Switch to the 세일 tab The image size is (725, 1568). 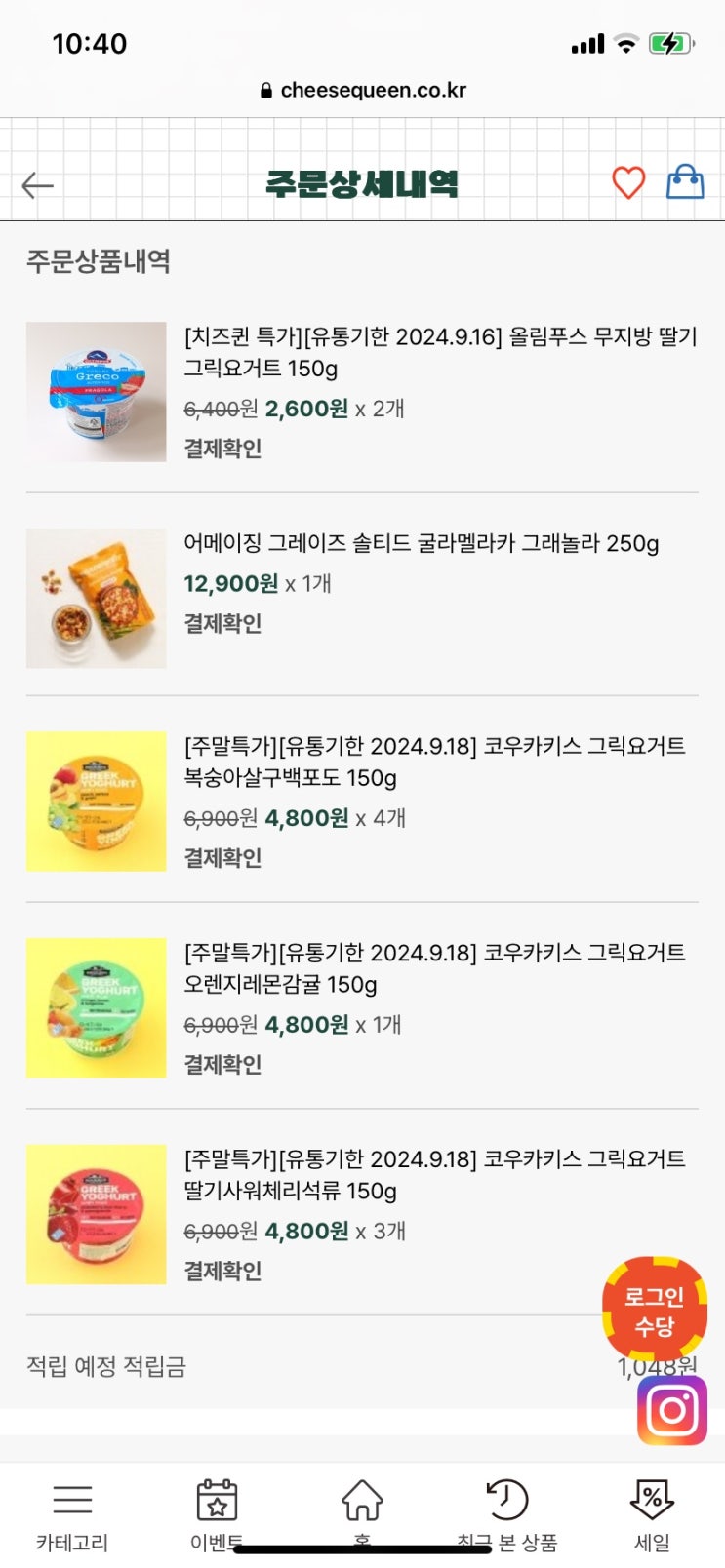652,1514
